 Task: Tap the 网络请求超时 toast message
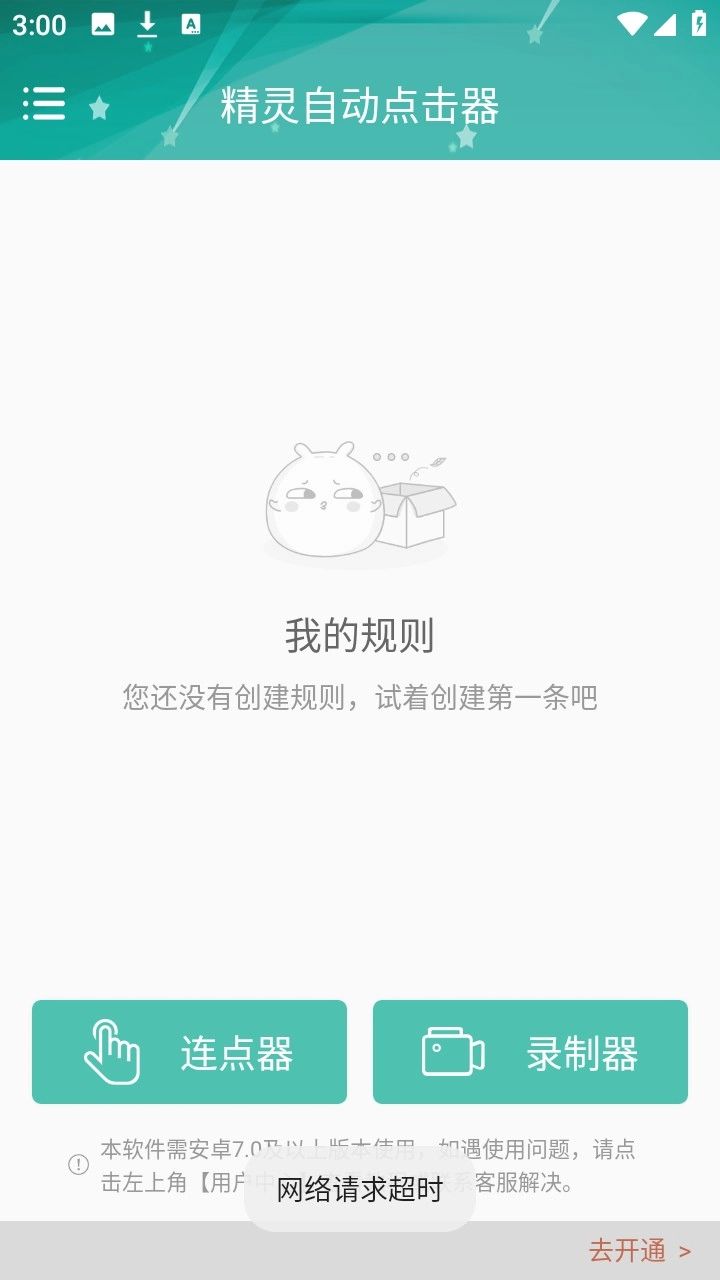coord(360,1190)
